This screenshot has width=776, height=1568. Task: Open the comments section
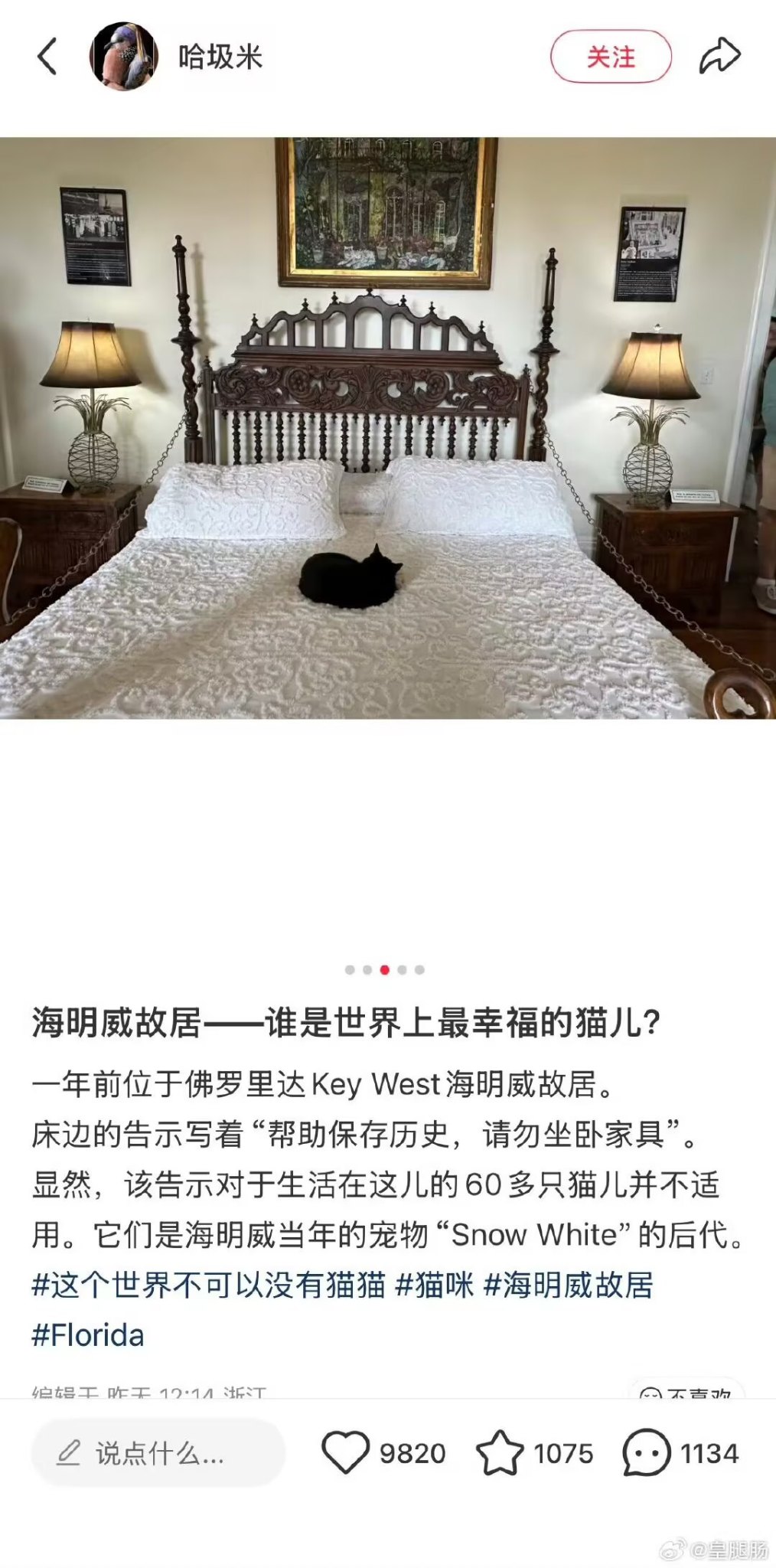click(646, 1452)
